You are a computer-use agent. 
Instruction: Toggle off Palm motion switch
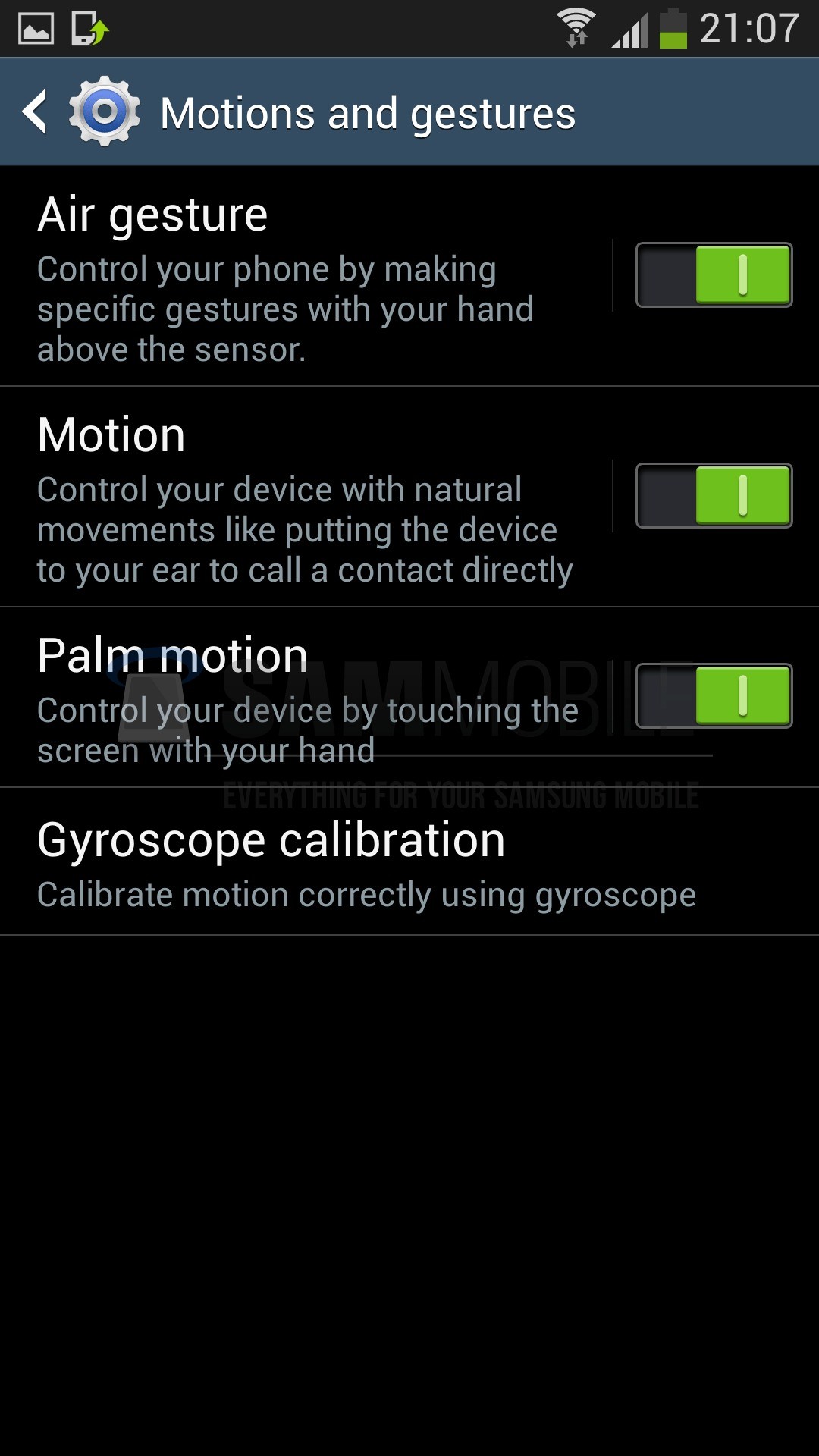(714, 695)
